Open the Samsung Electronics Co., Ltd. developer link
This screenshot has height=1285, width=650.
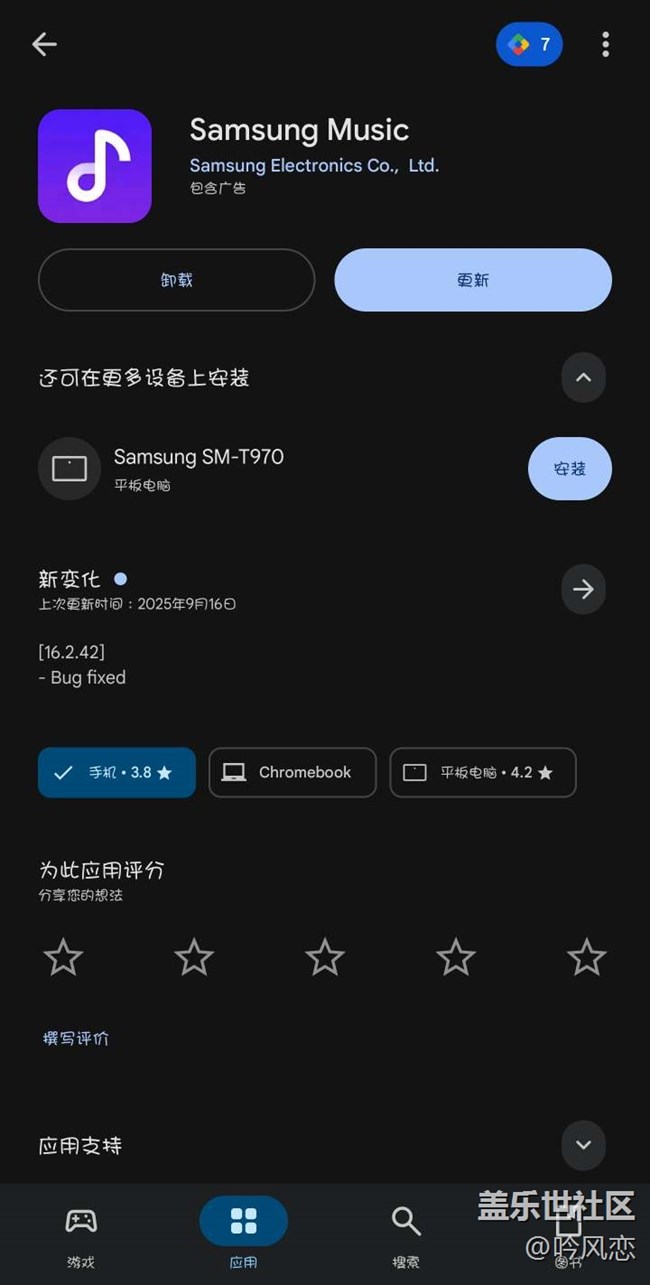314,165
